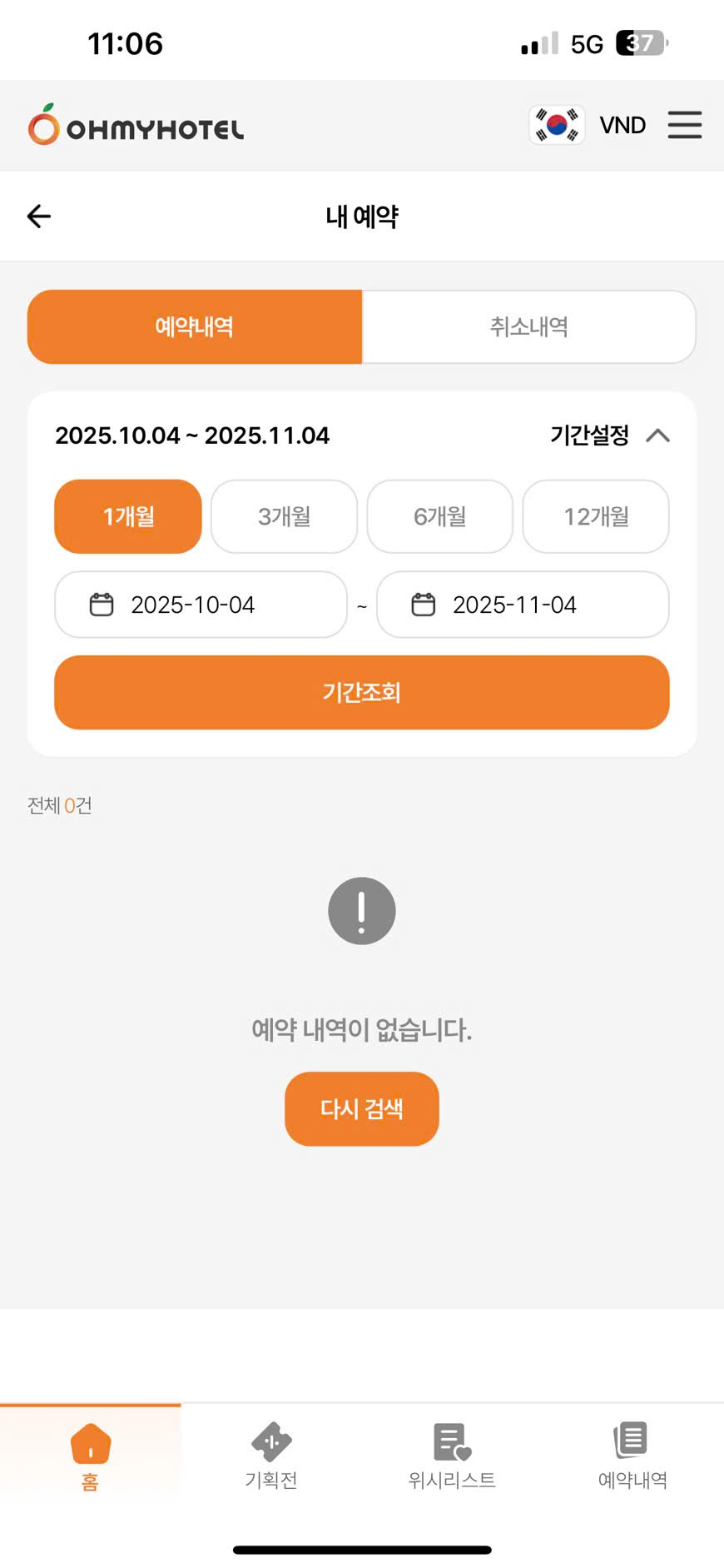Select the 예약내역 tab
The height and width of the screenshot is (1568, 724).
195,326
